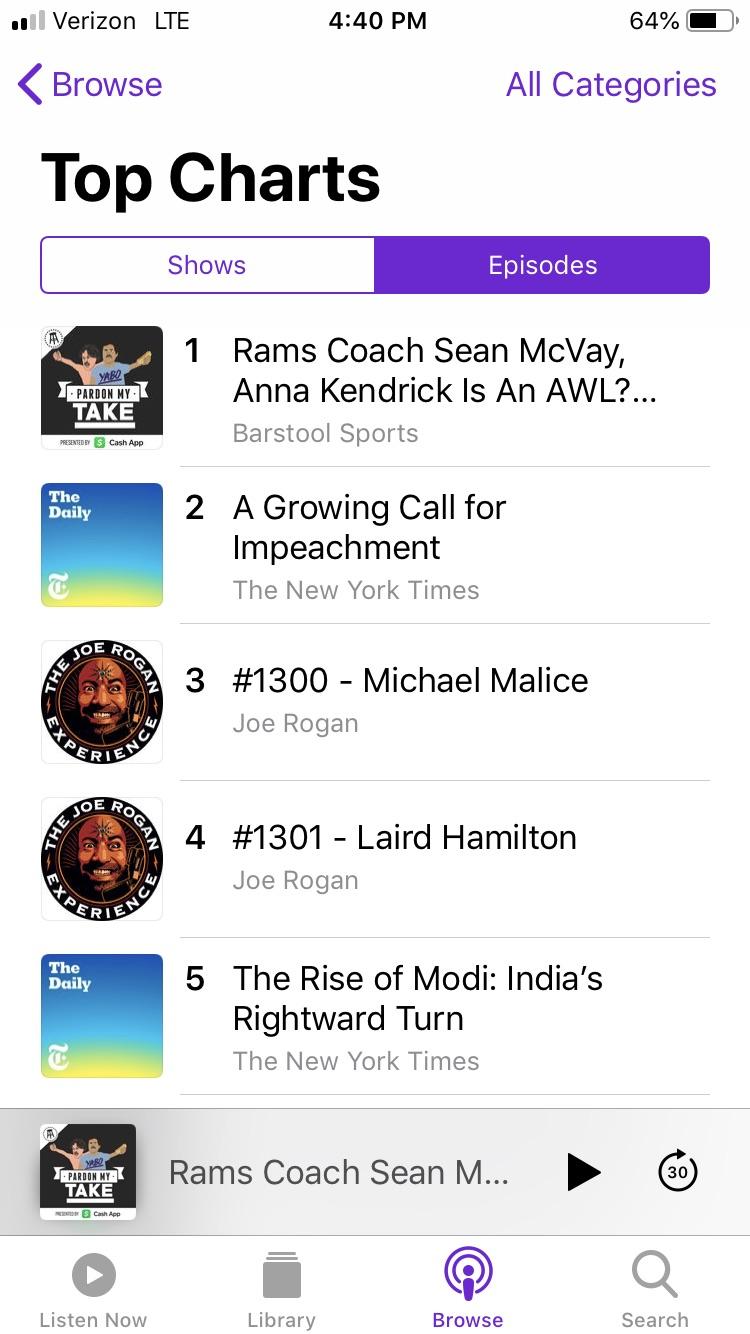750x1334 pixels.
Task: Skip forward 30 seconds
Action: pyautogui.click(x=677, y=1172)
